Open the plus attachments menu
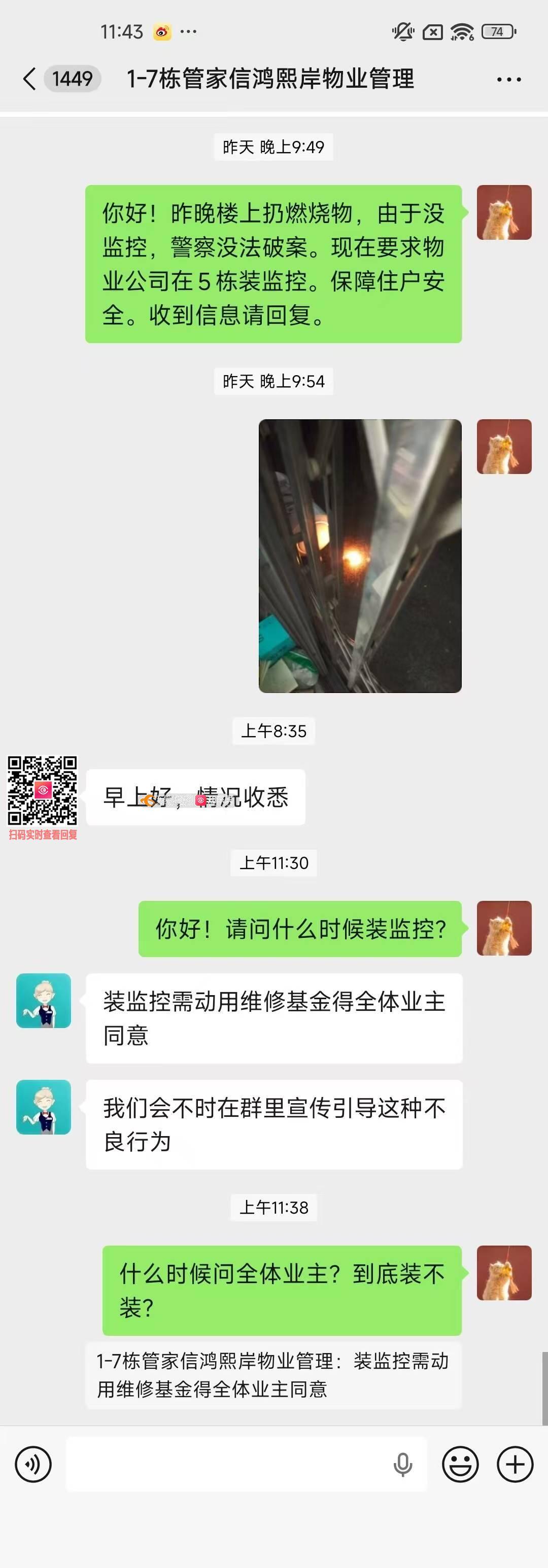Image resolution: width=548 pixels, height=1568 pixels. tap(515, 1464)
